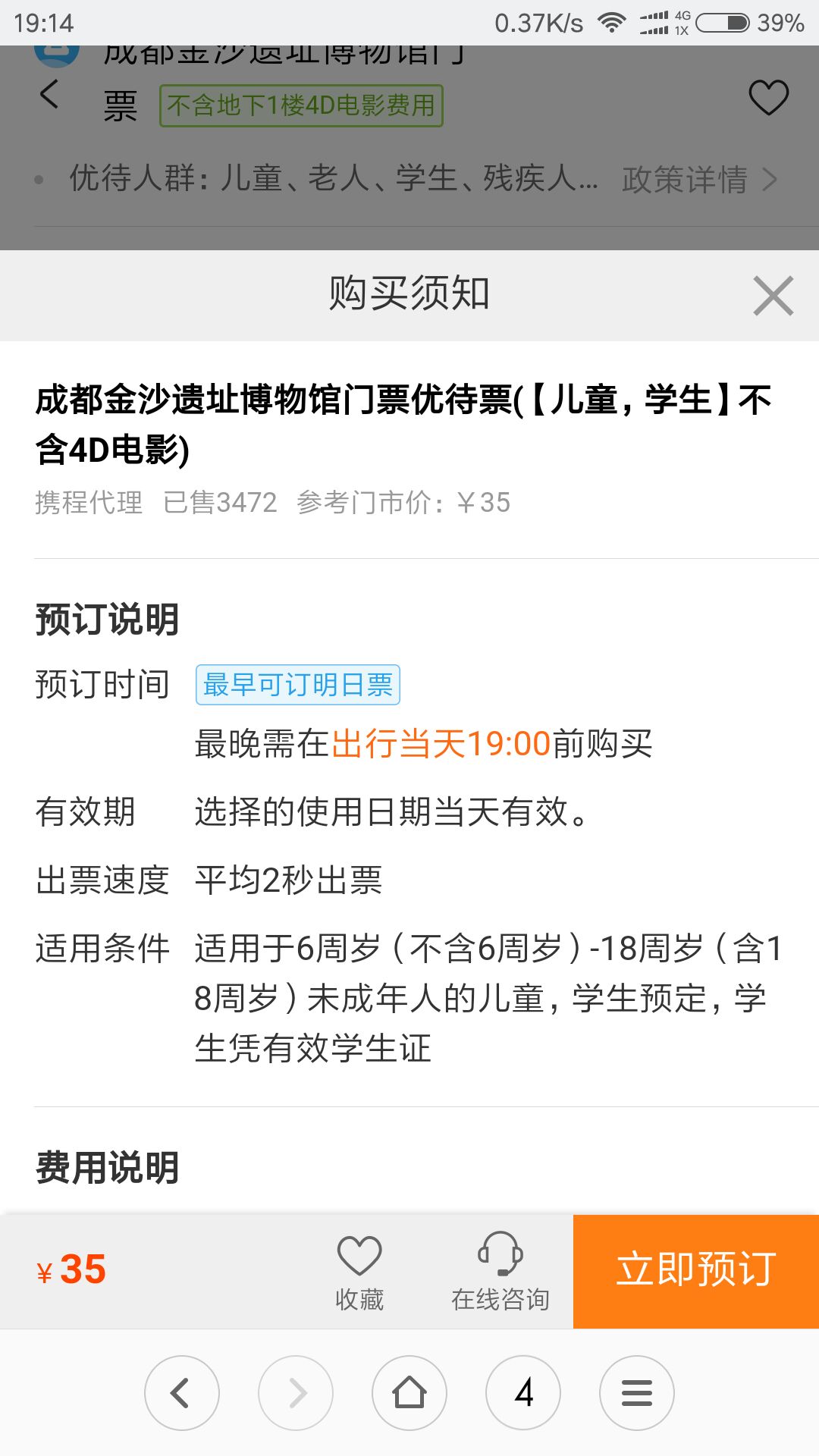
Task: Tap the heart icon in the header
Action: tap(768, 97)
